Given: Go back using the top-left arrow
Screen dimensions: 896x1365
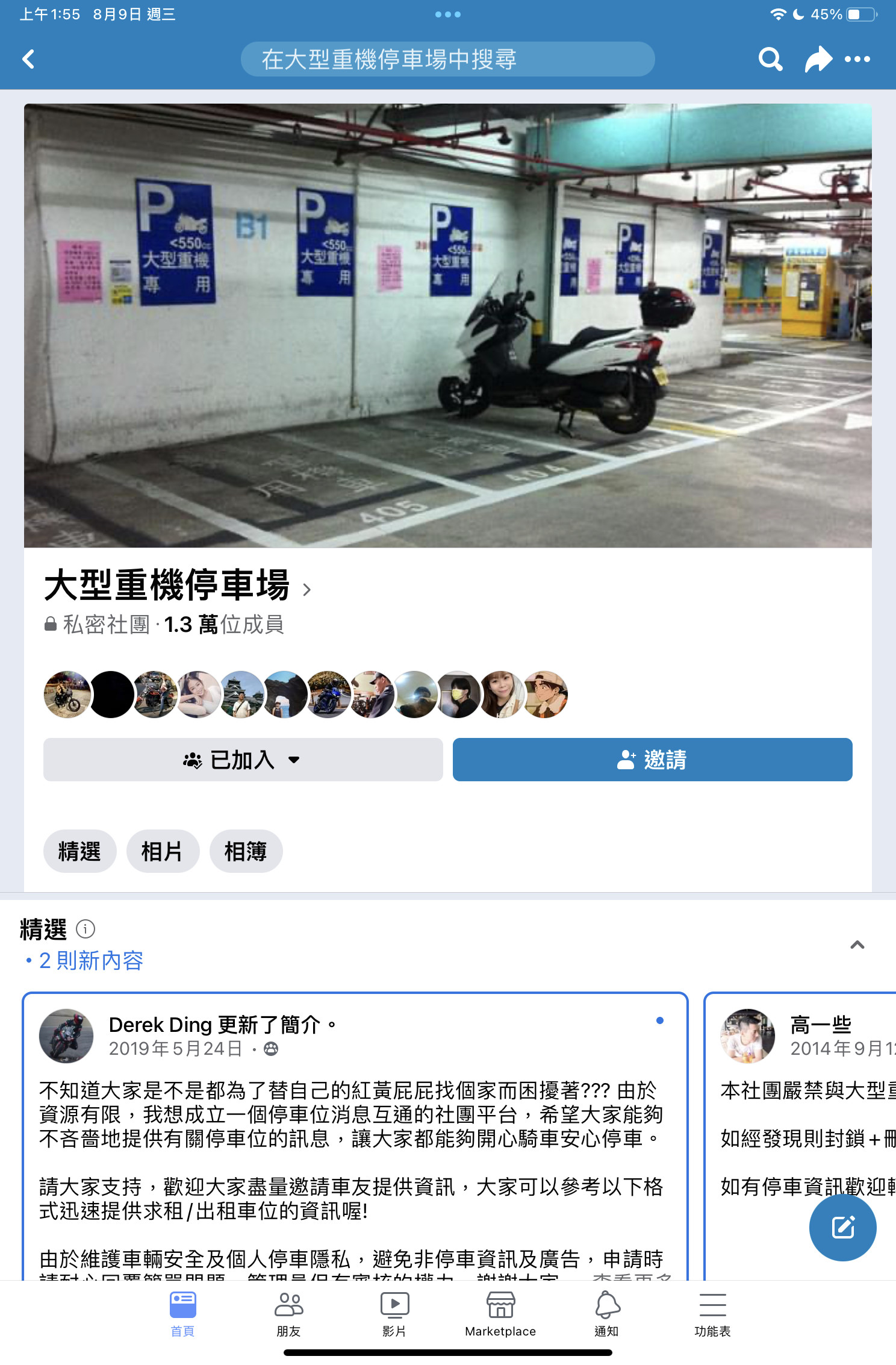Looking at the screenshot, I should [x=28, y=59].
